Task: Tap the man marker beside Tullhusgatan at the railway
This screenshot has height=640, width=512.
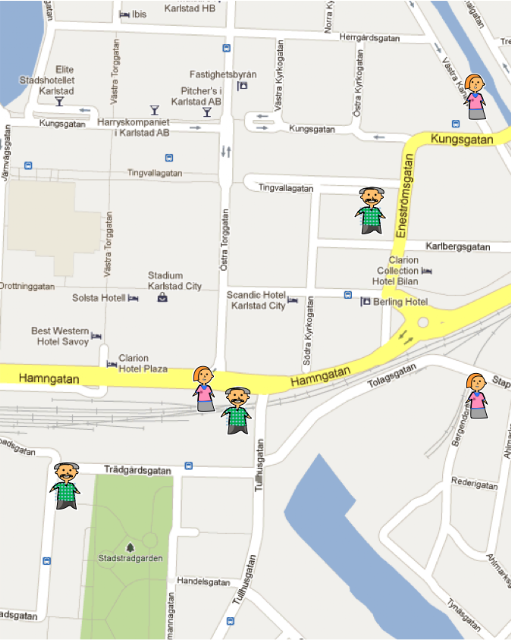Action: click(236, 411)
